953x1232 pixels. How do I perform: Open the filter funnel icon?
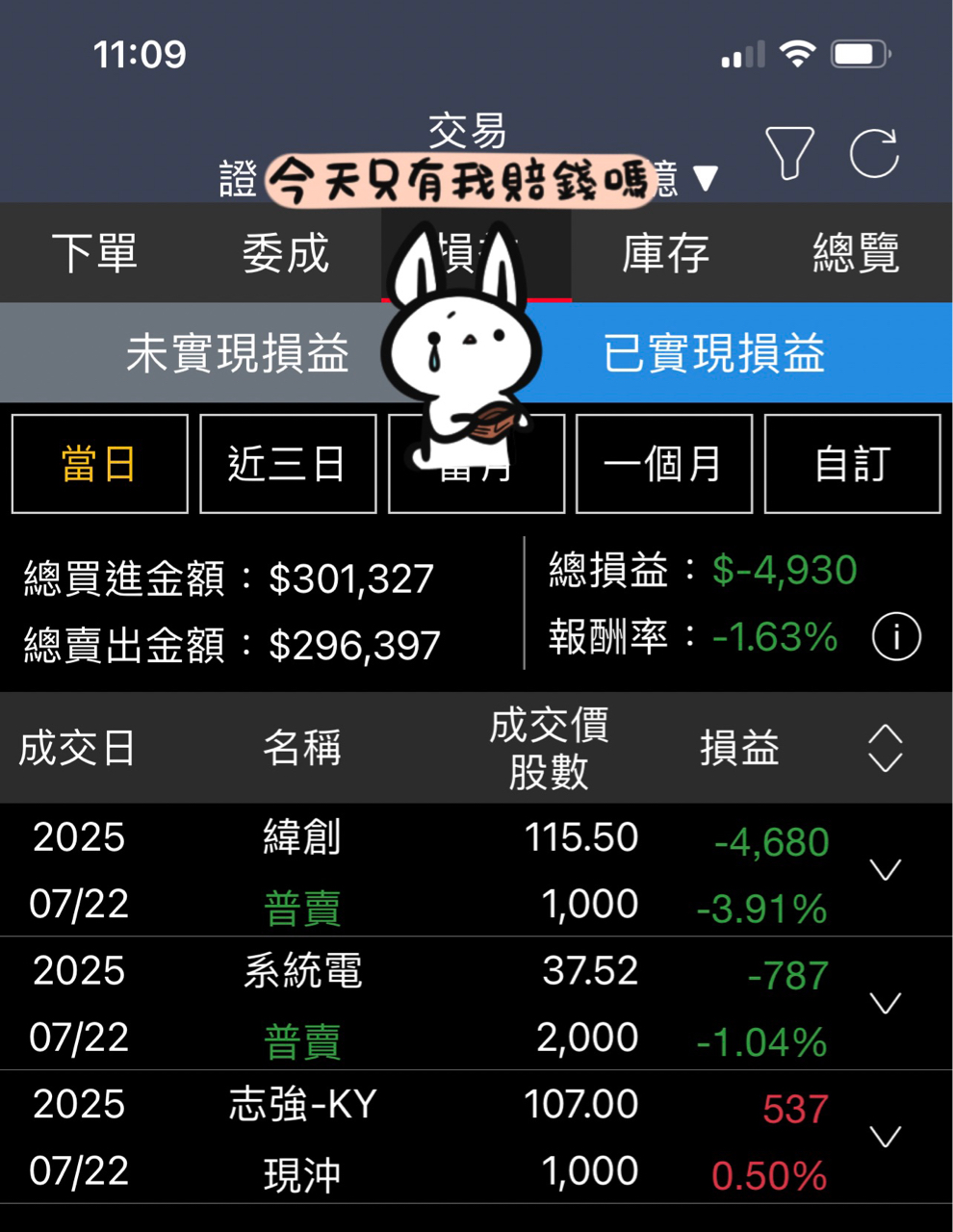pos(789,153)
